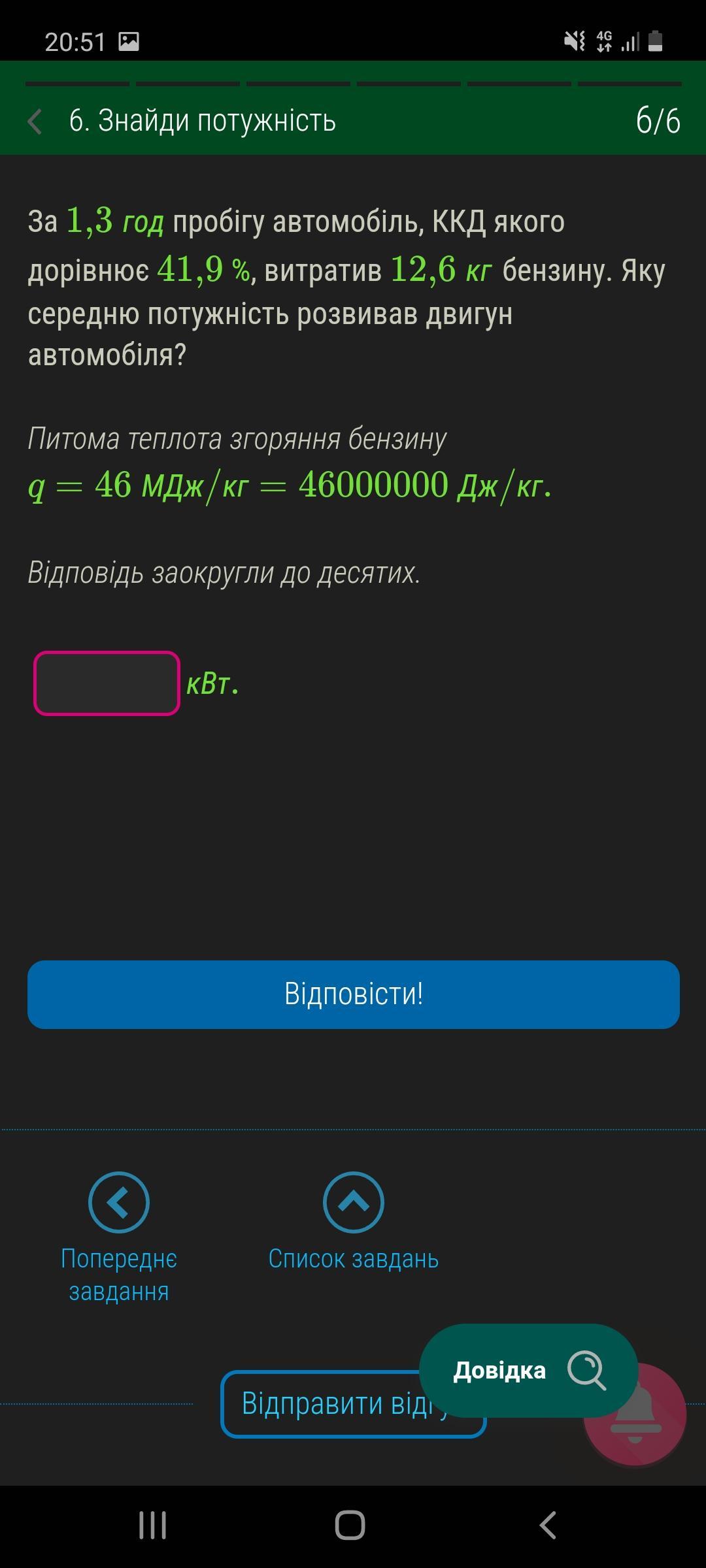Screen dimensions: 706x1568
Task: Focus the answer field for кВт
Action: pyautogui.click(x=107, y=683)
